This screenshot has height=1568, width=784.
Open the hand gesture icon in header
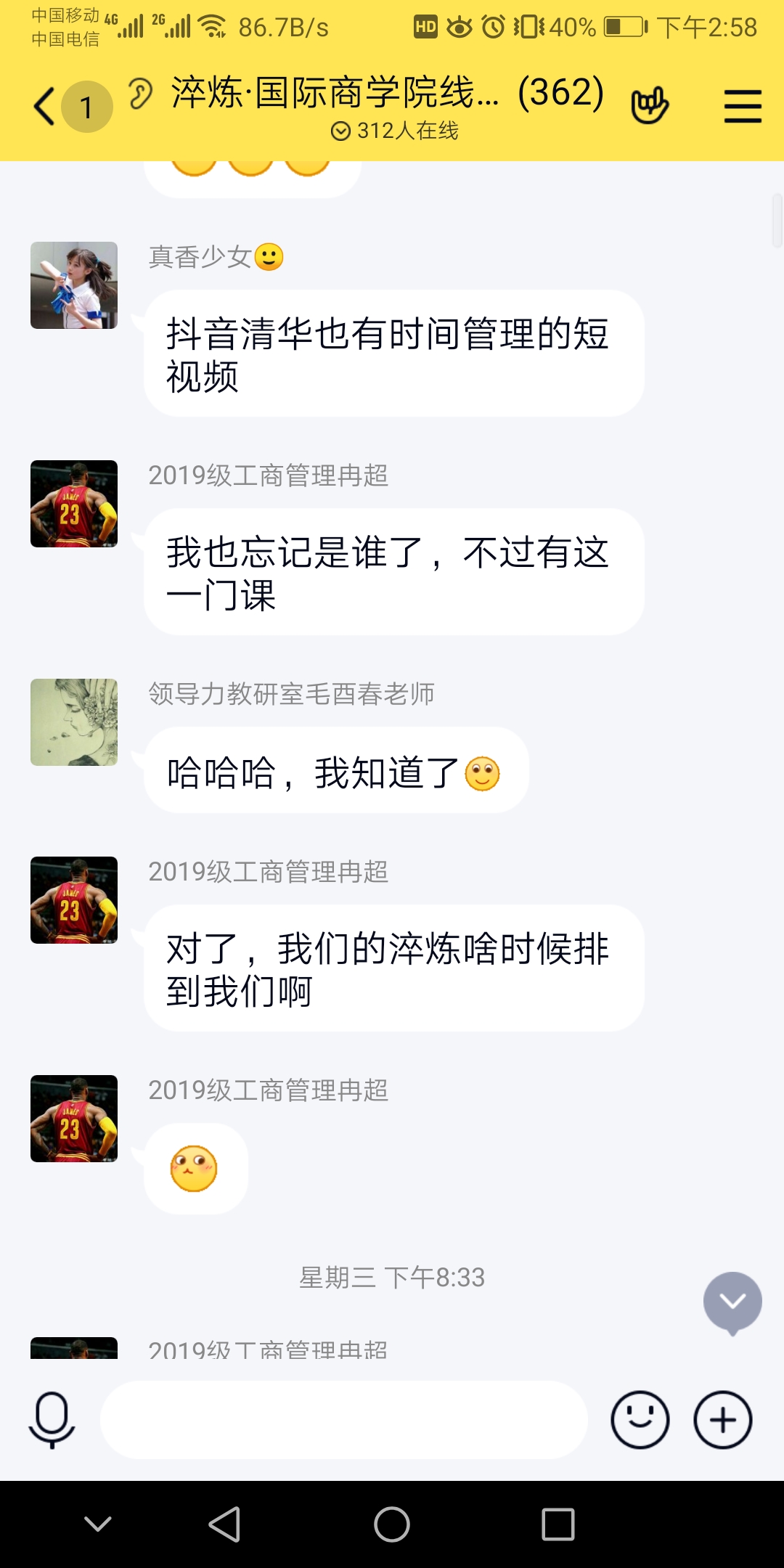[x=649, y=107]
